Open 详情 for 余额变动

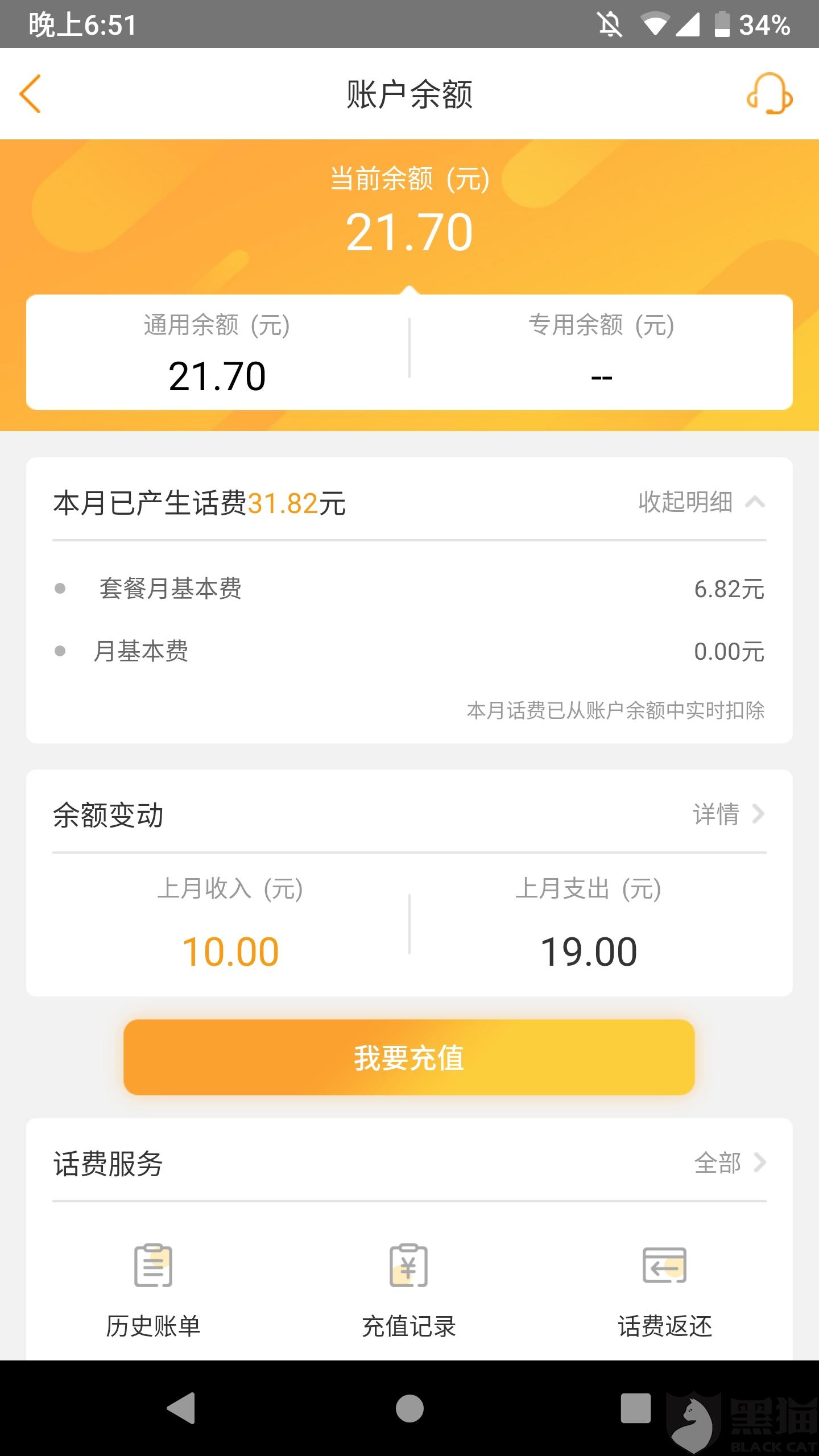(x=728, y=814)
